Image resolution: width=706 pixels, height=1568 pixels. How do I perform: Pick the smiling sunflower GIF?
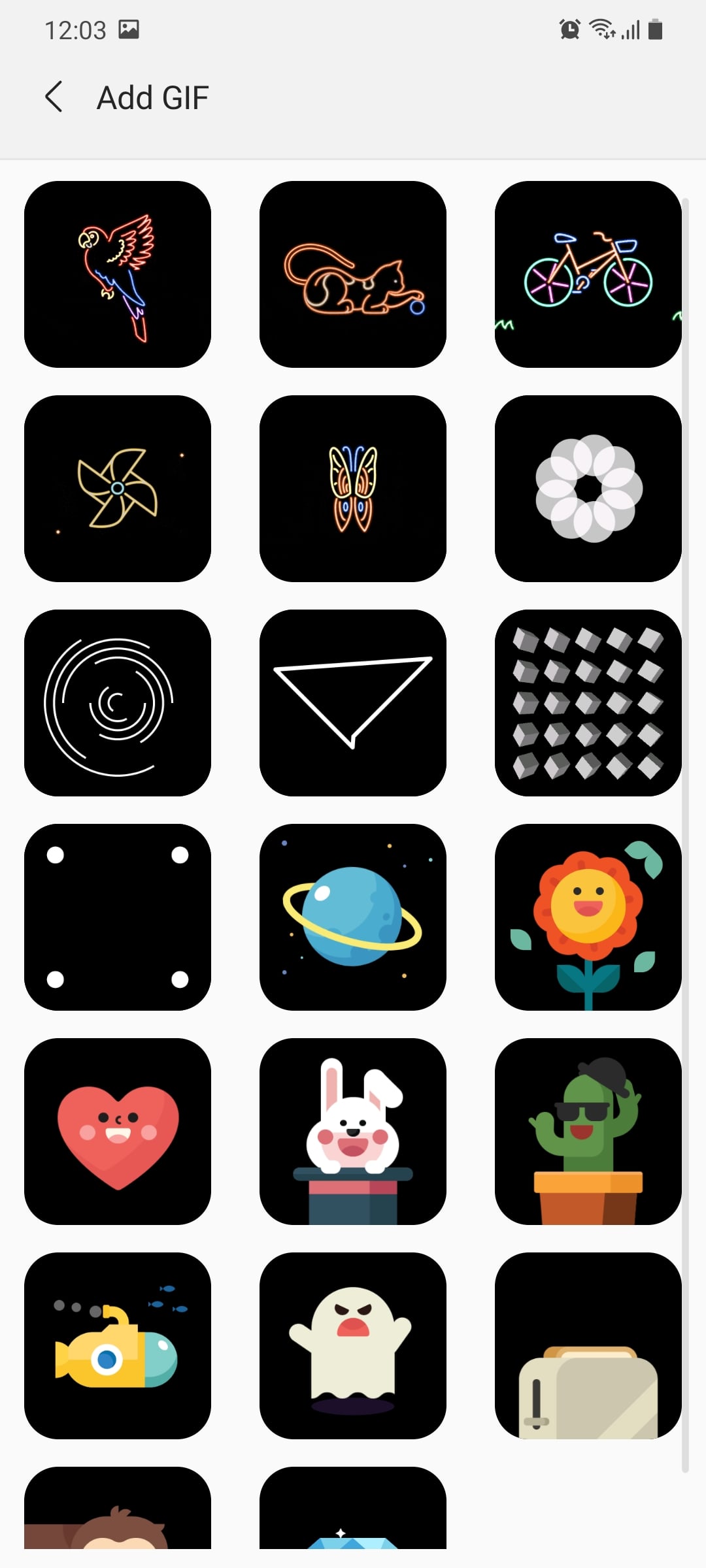(588, 917)
